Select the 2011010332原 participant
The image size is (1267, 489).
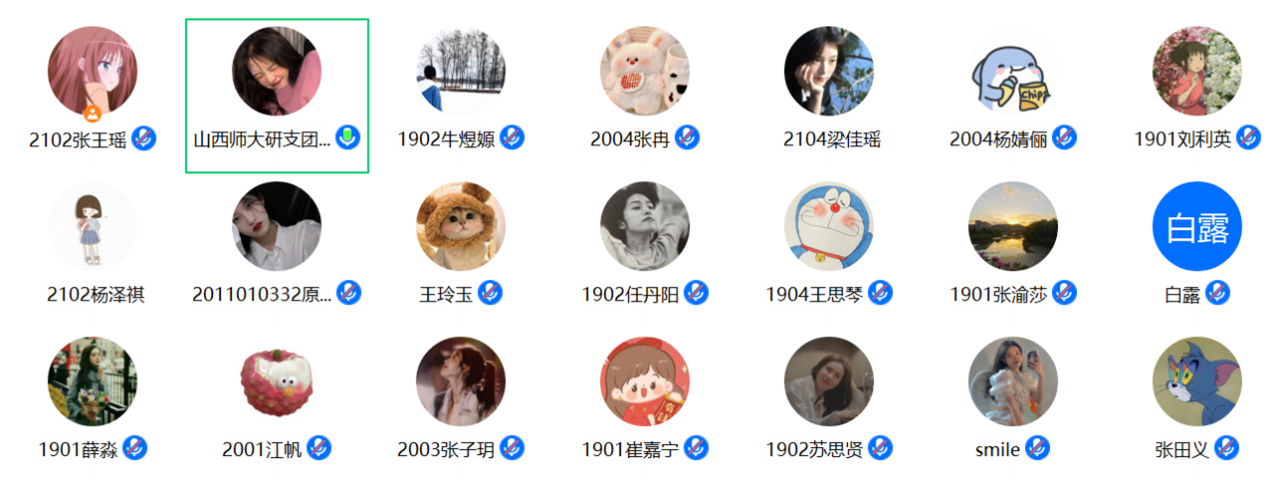tap(276, 227)
